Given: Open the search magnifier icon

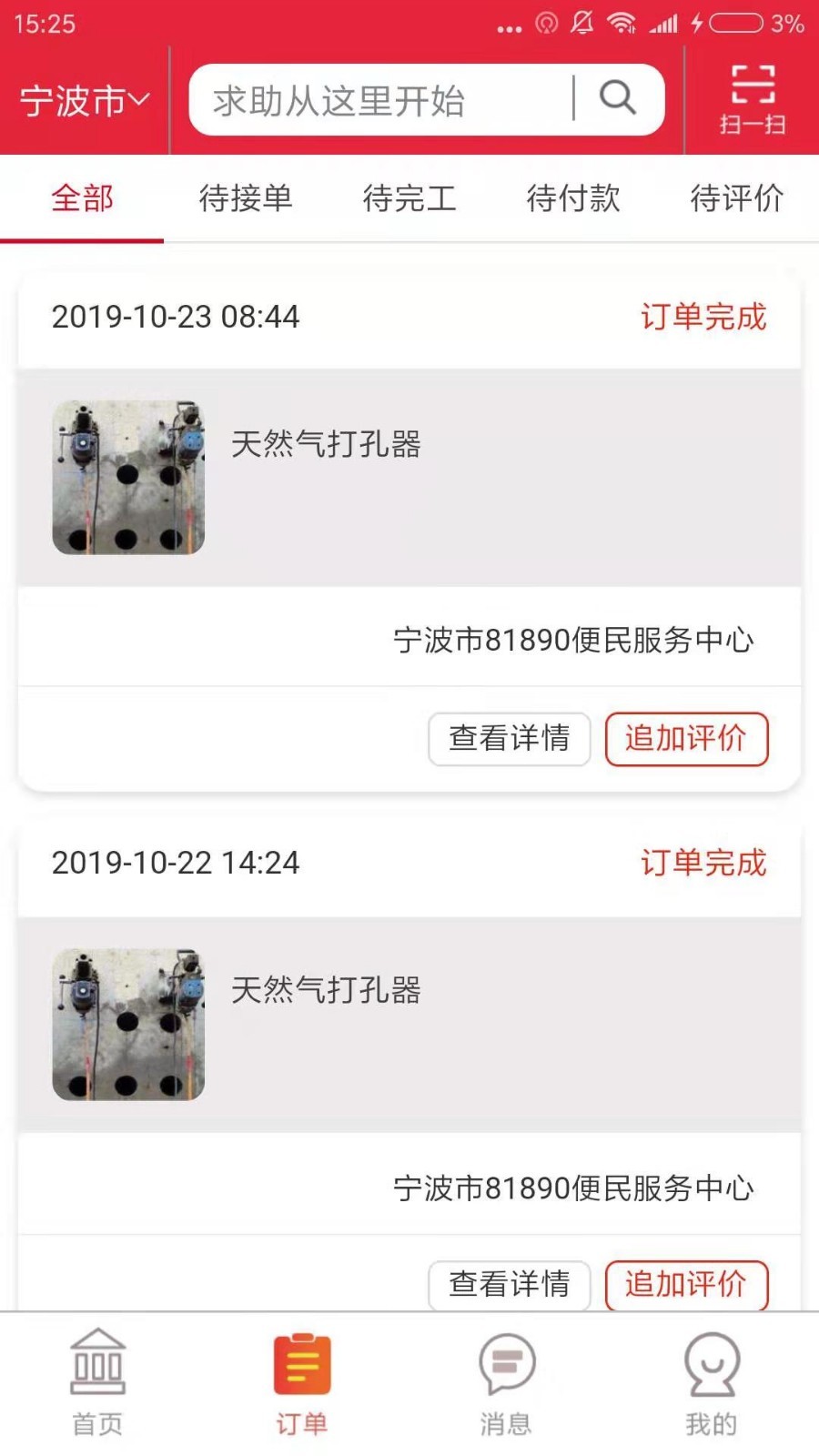Looking at the screenshot, I should [x=617, y=99].
